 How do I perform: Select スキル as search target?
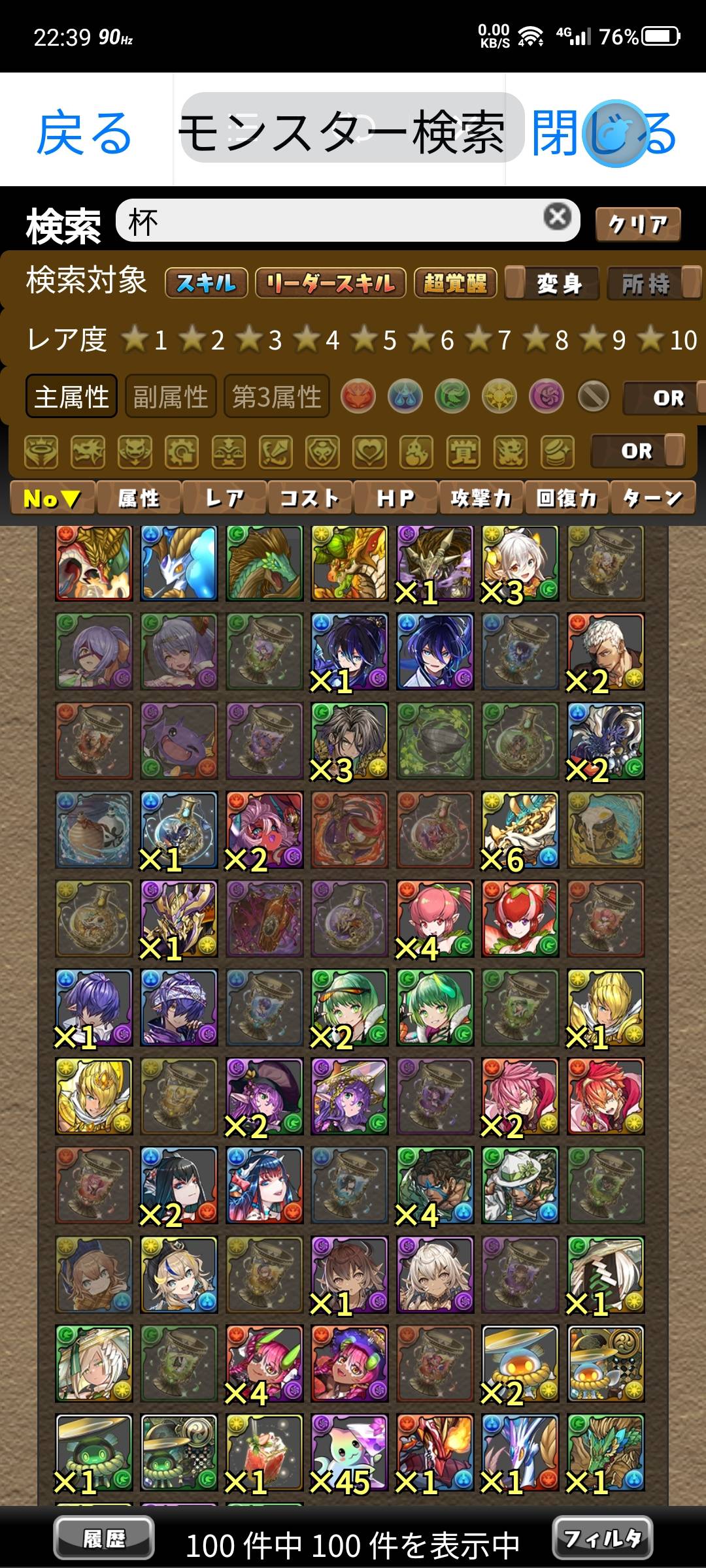tap(206, 283)
